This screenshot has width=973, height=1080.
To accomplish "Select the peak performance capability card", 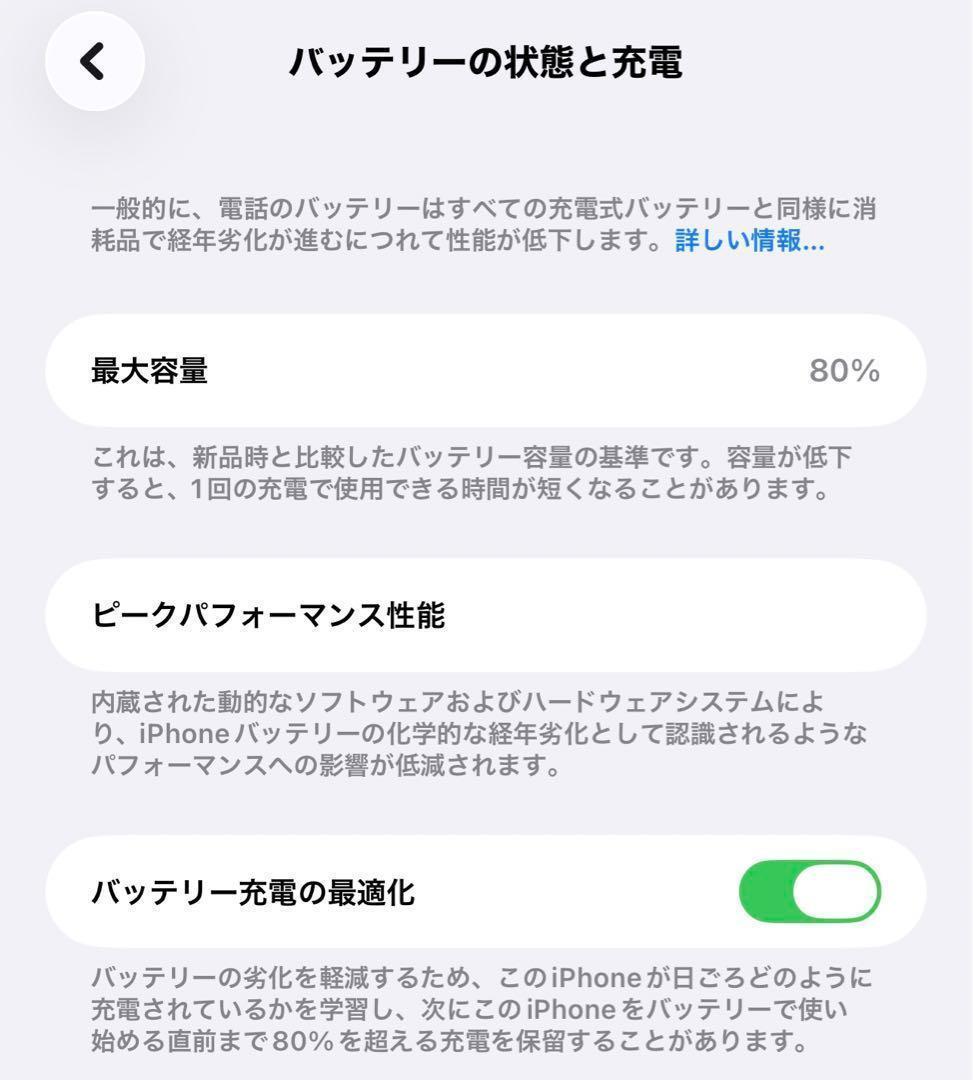I will [x=485, y=615].
